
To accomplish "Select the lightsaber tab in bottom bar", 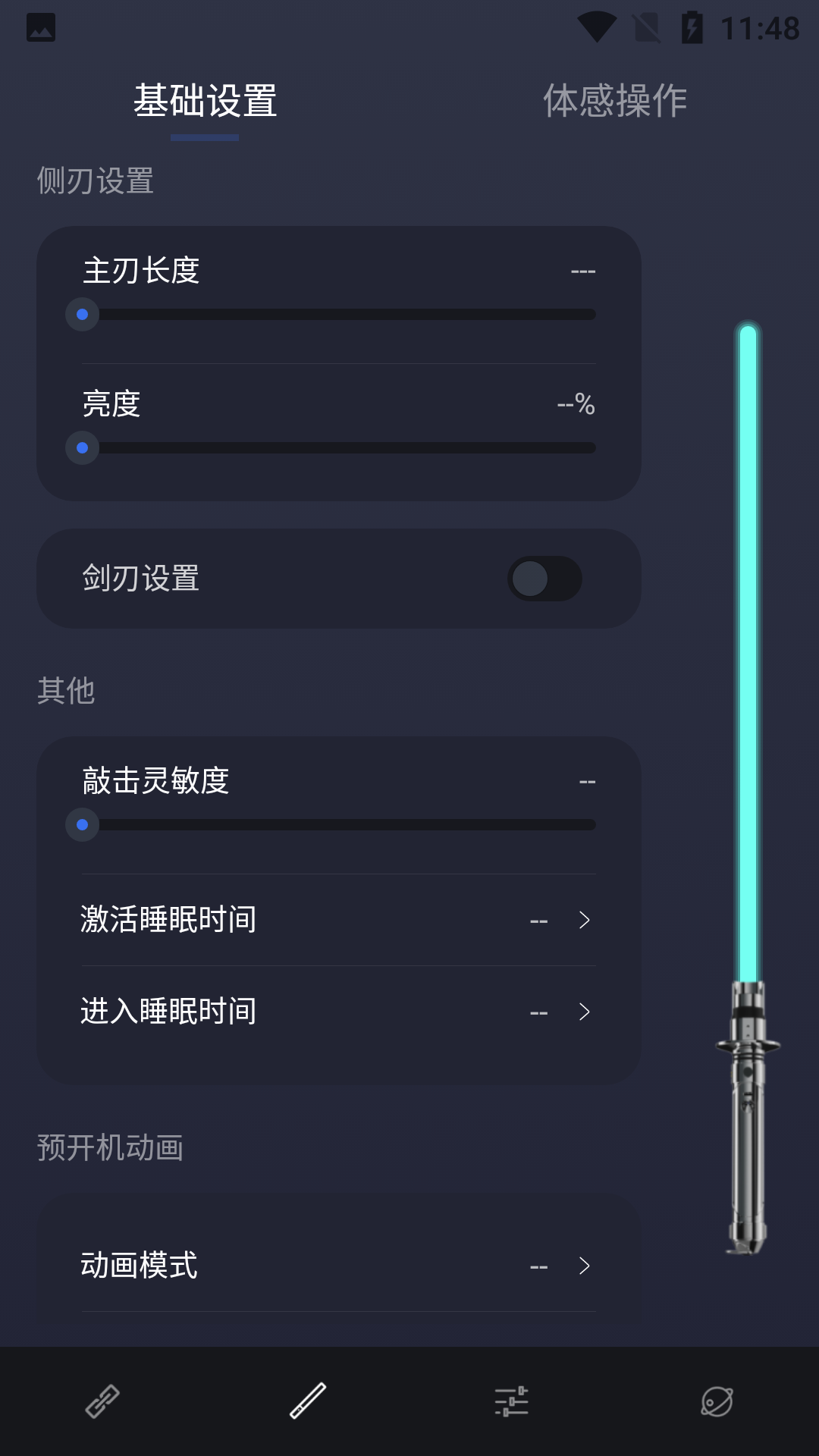I will [307, 1401].
